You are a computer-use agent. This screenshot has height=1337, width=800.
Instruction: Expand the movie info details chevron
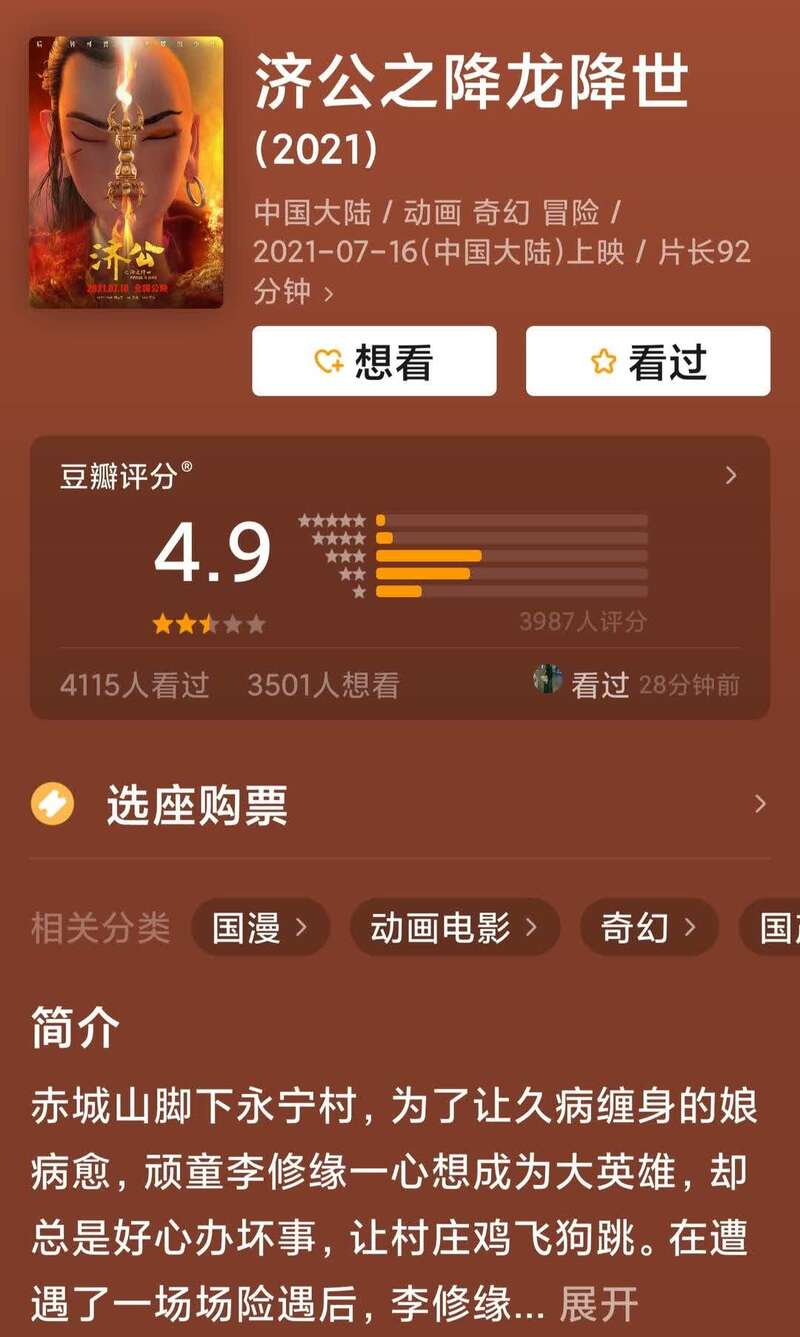[328, 295]
